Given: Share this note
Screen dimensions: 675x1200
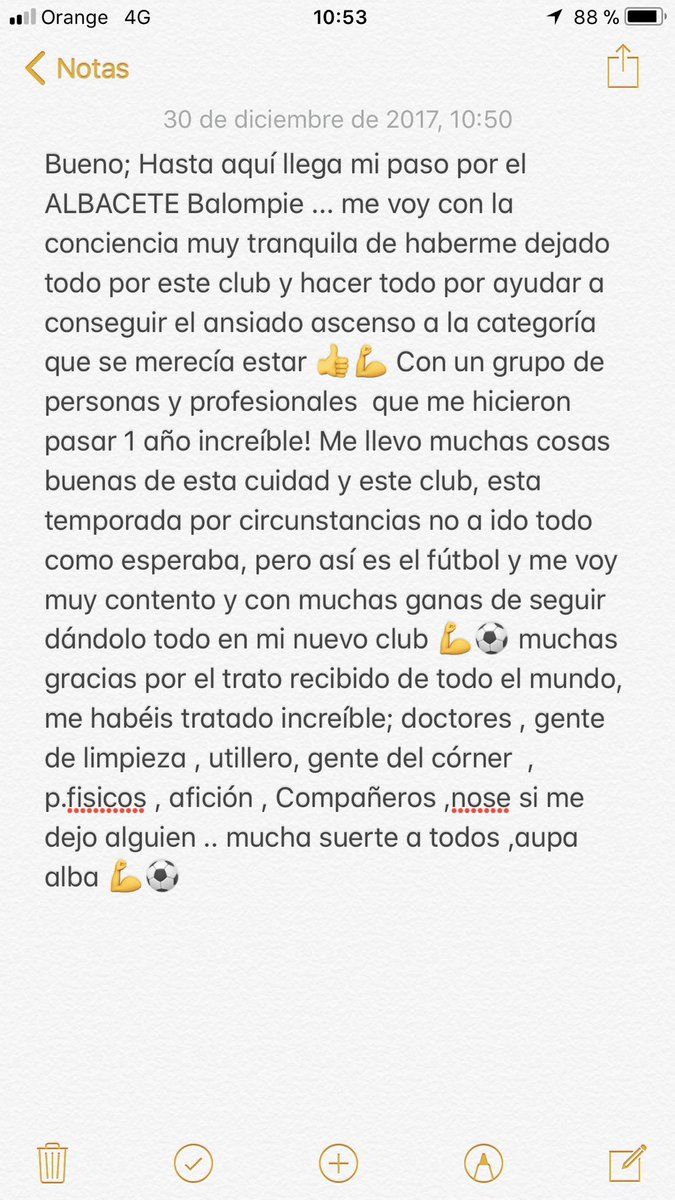Looking at the screenshot, I should click(x=622, y=67).
